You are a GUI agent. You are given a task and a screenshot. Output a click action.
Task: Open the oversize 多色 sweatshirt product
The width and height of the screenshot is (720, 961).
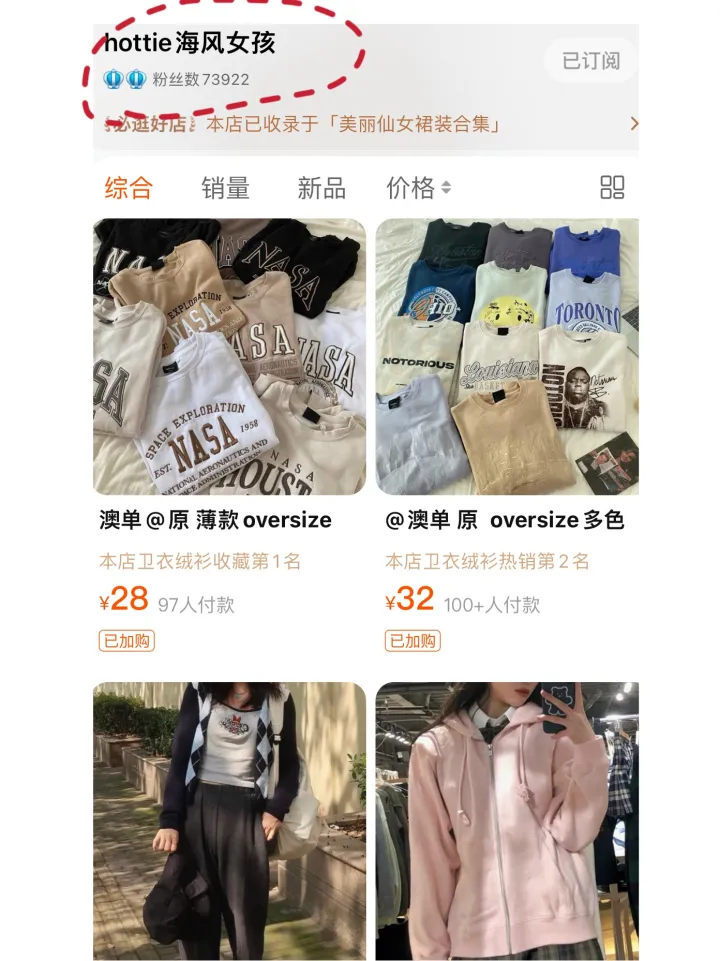[x=507, y=357]
